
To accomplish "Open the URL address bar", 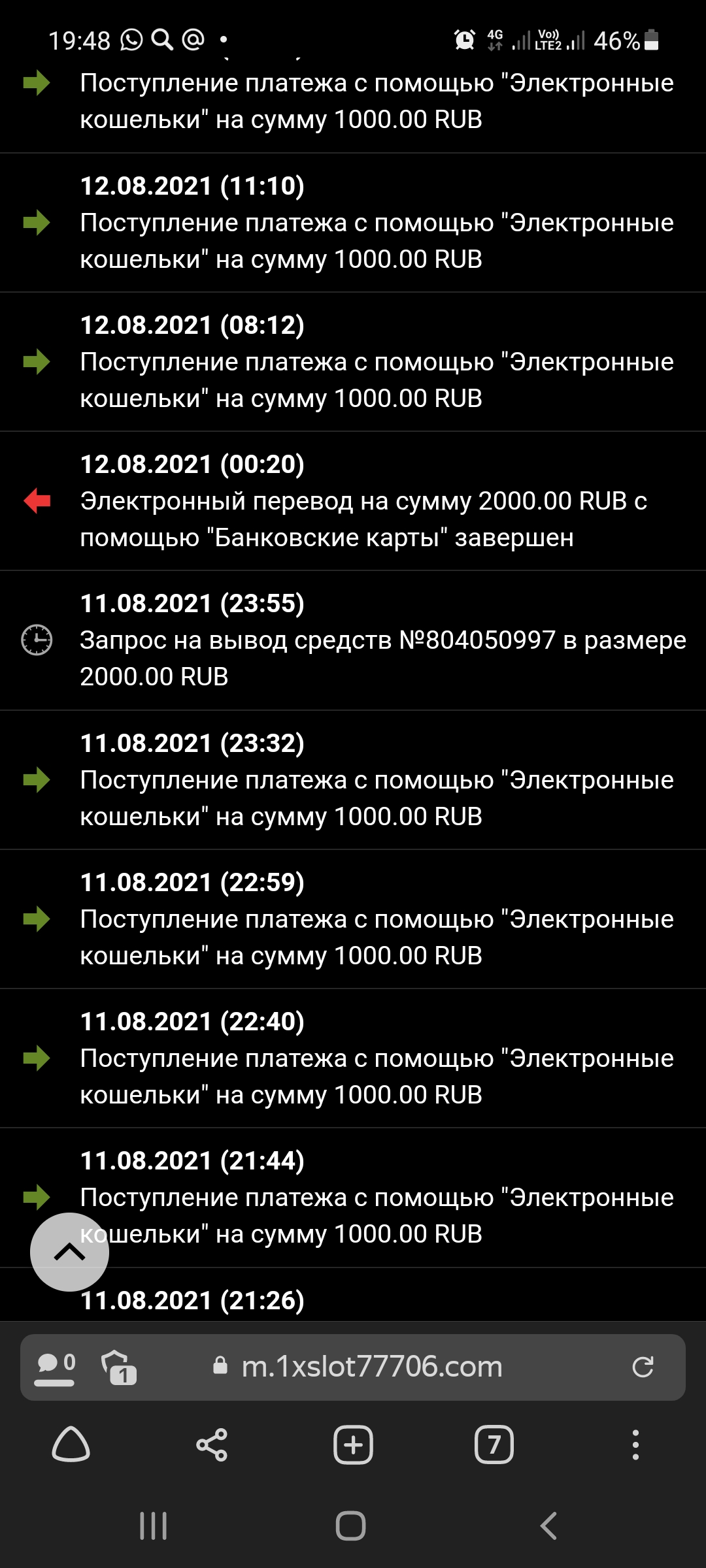I will (x=372, y=1367).
